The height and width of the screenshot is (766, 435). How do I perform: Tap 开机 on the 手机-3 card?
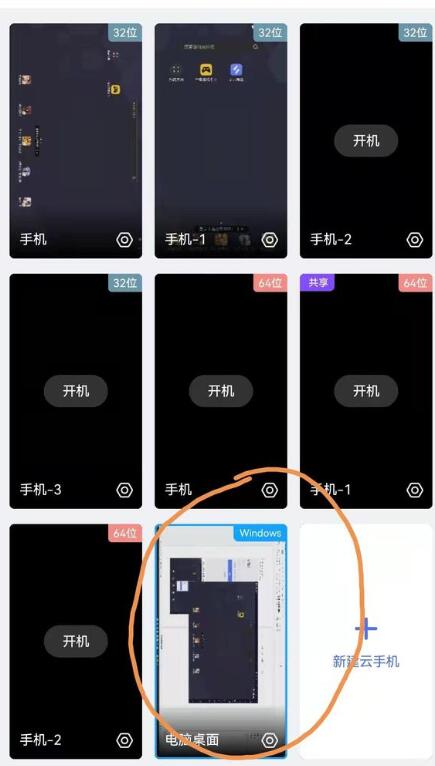pyautogui.click(x=76, y=391)
